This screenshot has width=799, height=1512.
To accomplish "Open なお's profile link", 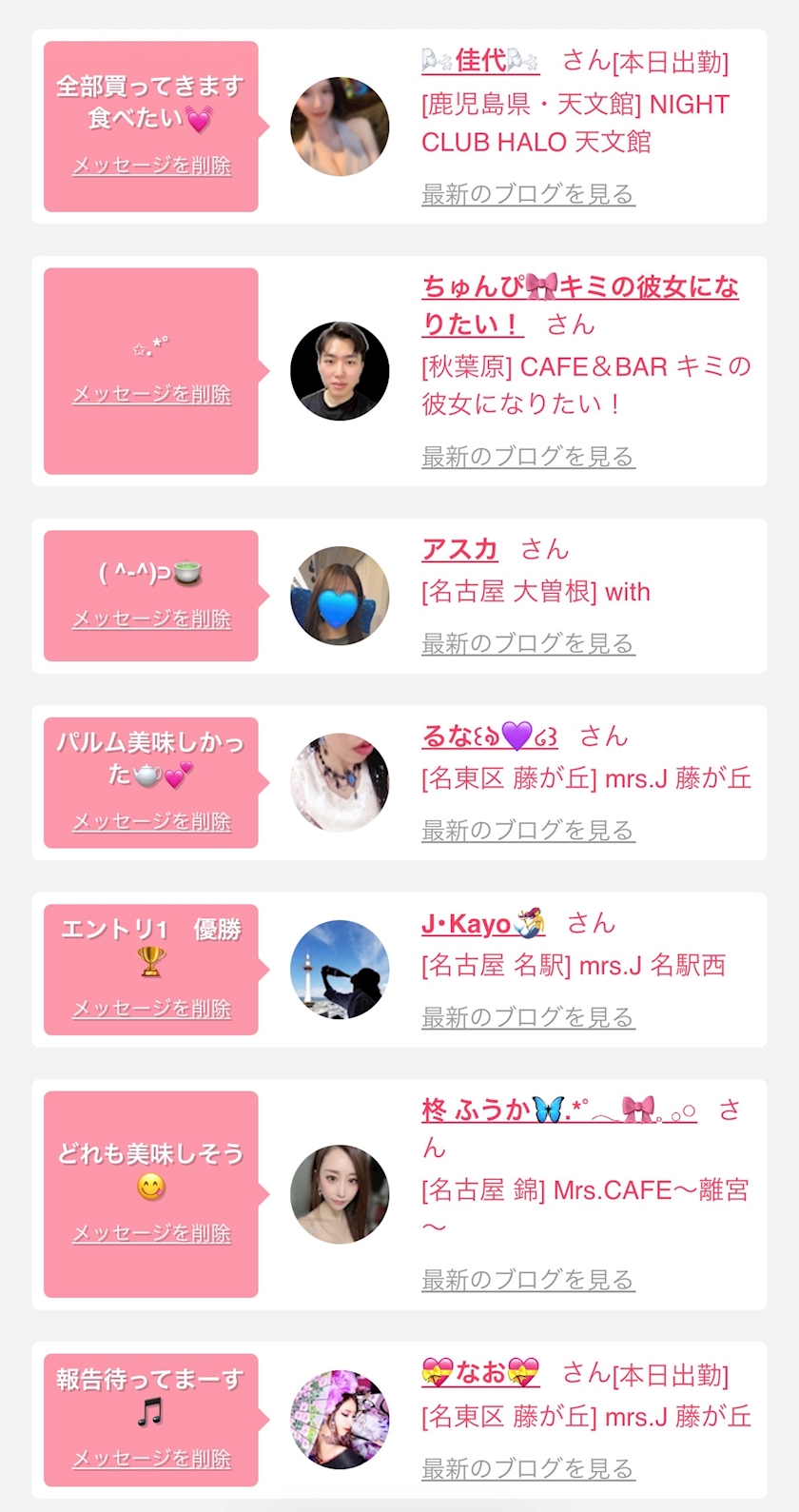I will tap(480, 1372).
